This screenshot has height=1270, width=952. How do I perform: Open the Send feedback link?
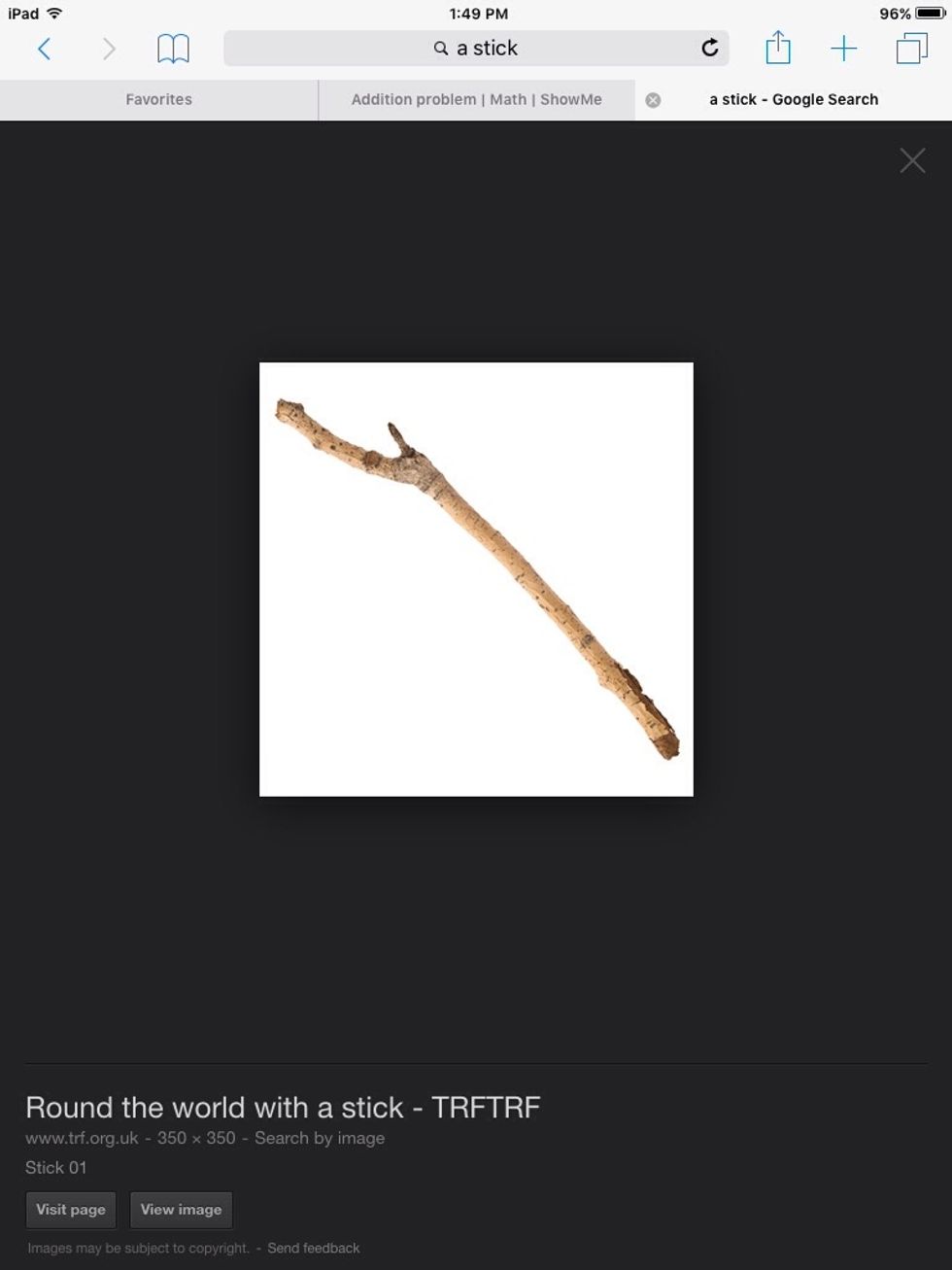click(x=313, y=1248)
